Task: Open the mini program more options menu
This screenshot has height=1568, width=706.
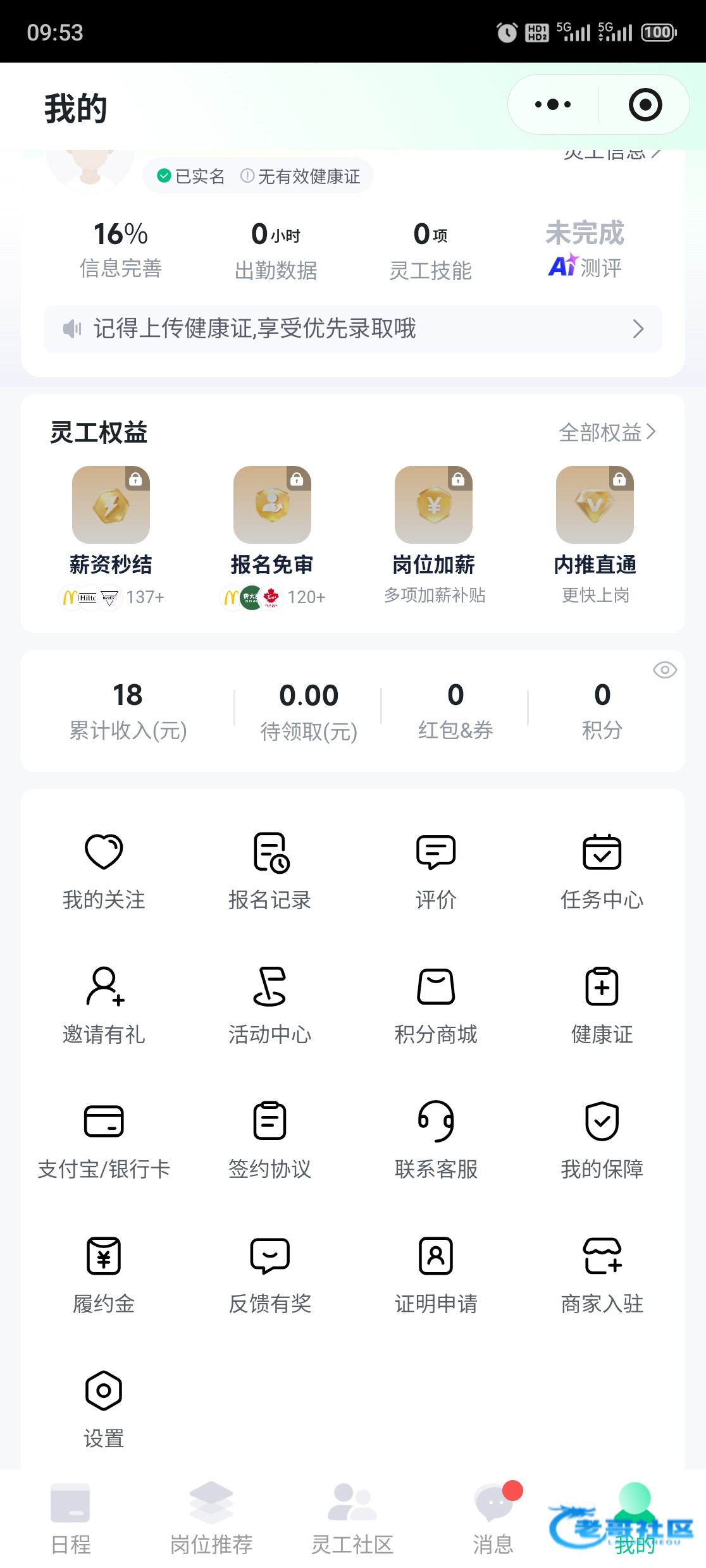Action: (553, 104)
